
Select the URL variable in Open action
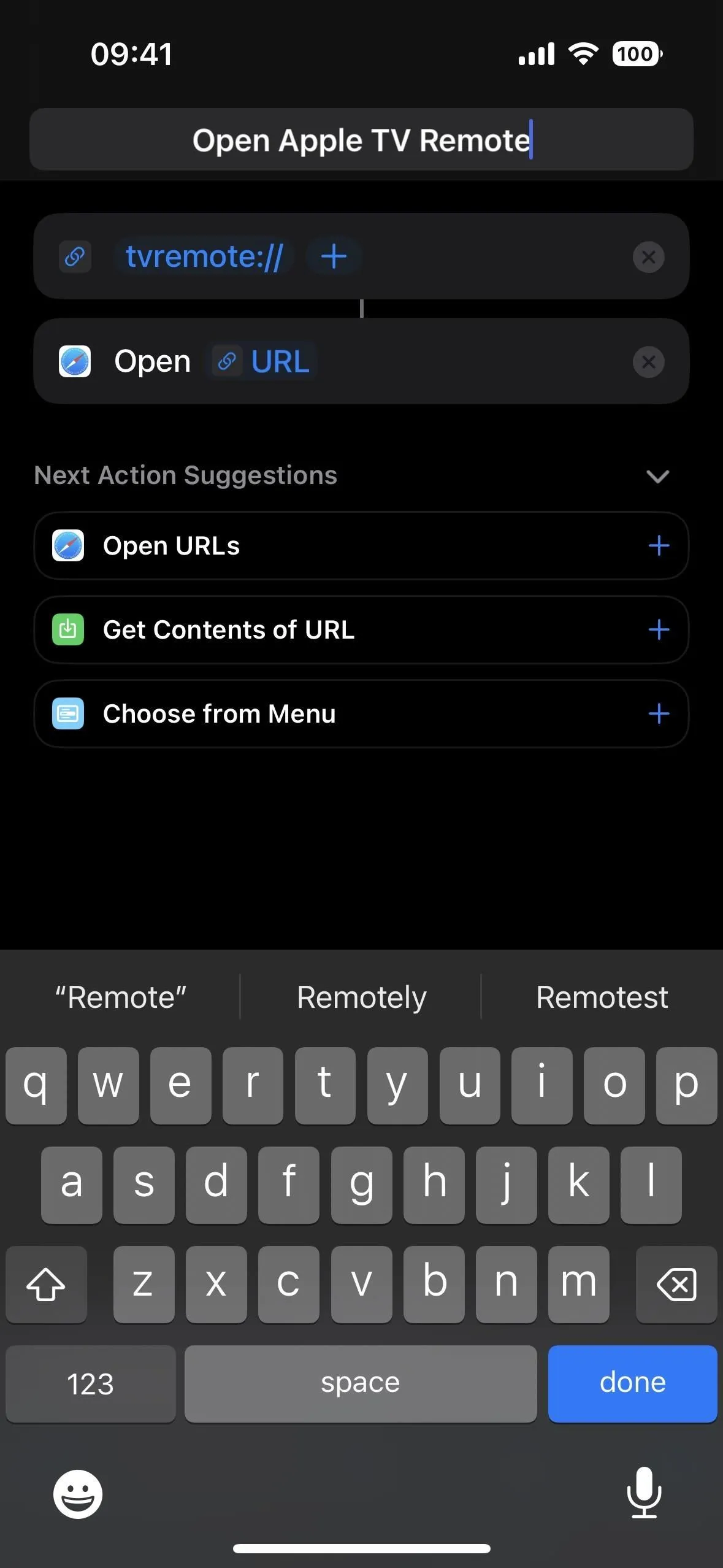(x=262, y=361)
